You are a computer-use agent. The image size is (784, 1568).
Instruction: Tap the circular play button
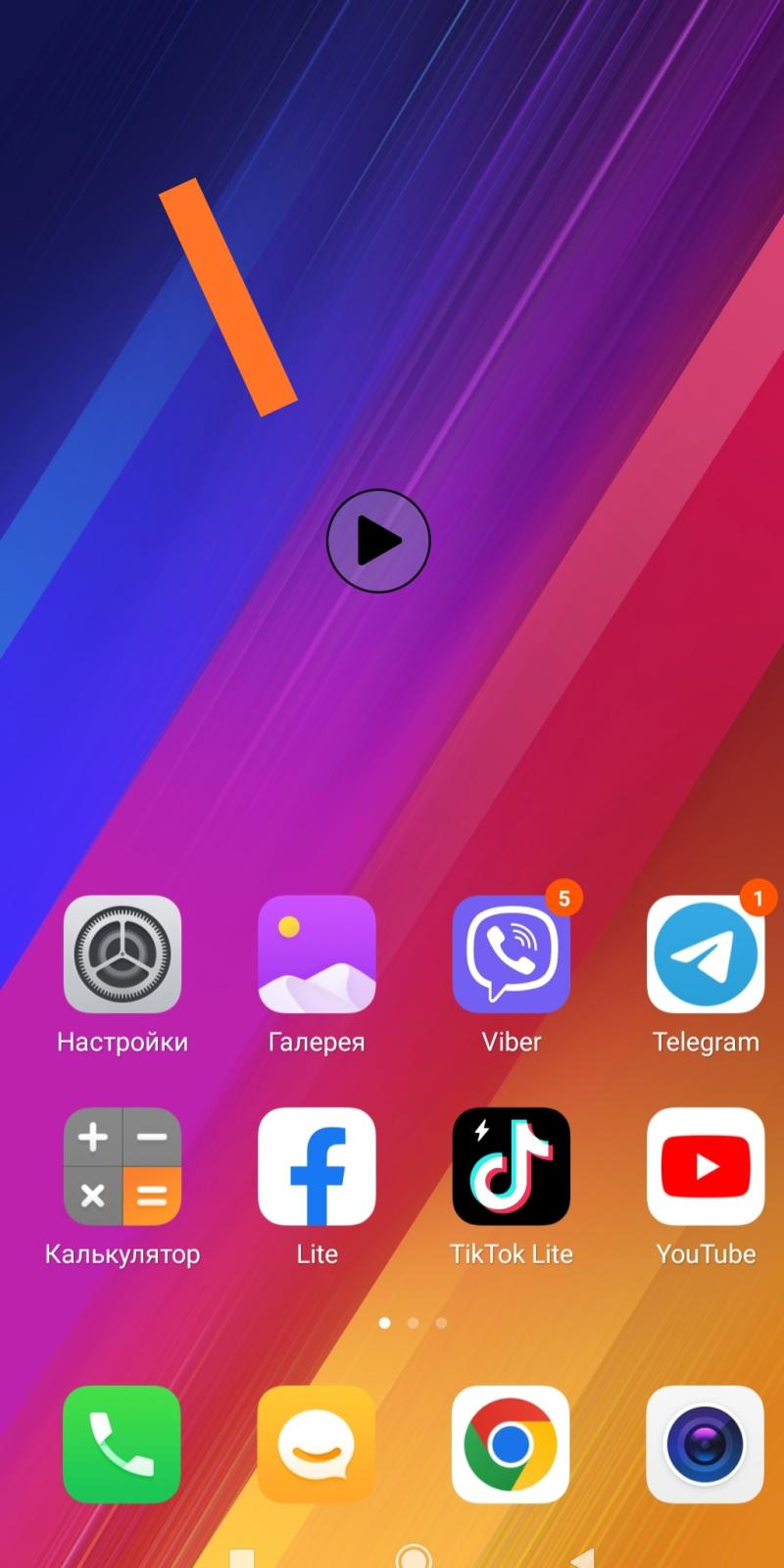tap(378, 541)
